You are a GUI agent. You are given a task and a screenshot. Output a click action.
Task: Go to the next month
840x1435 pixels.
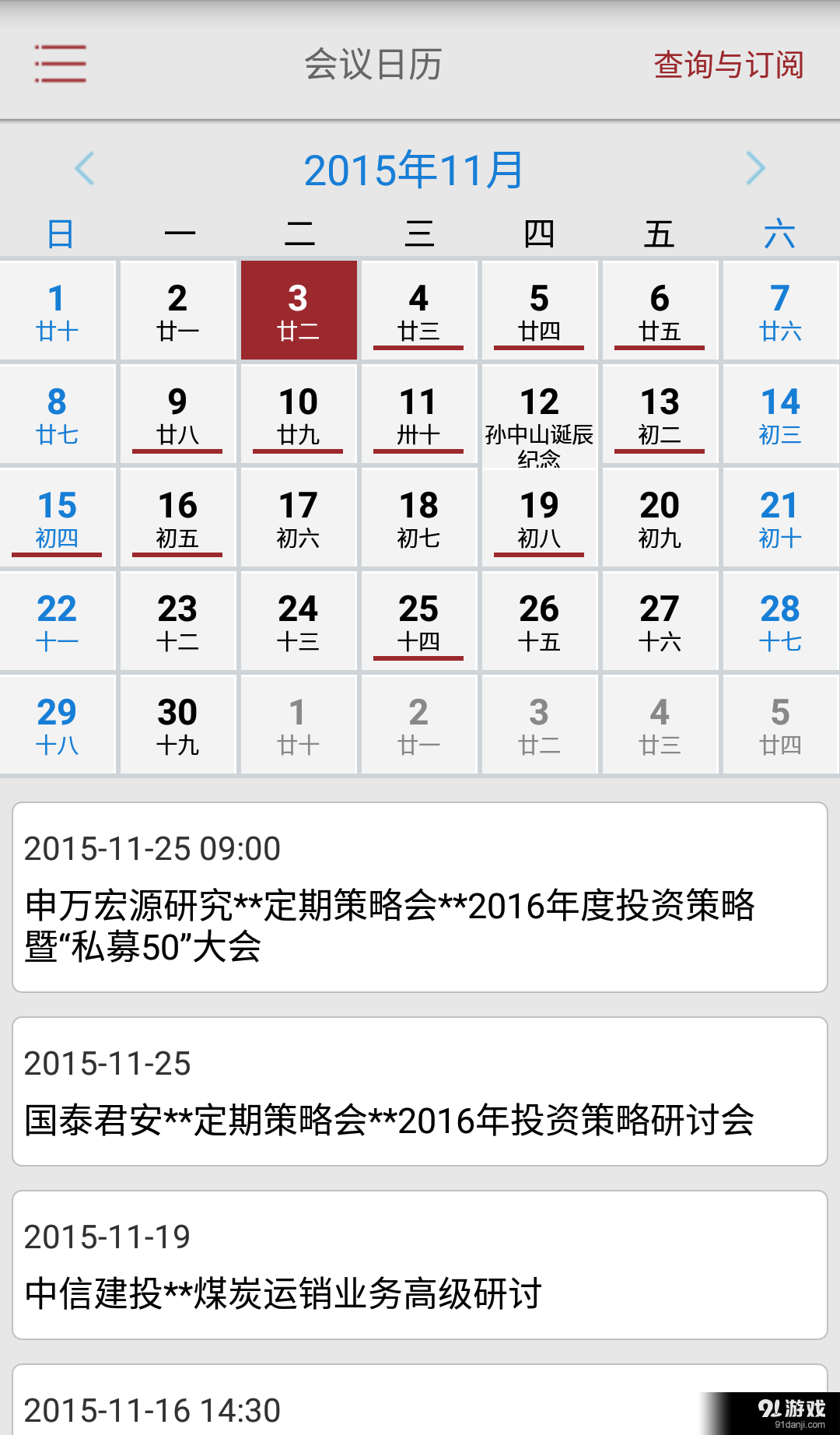click(755, 168)
